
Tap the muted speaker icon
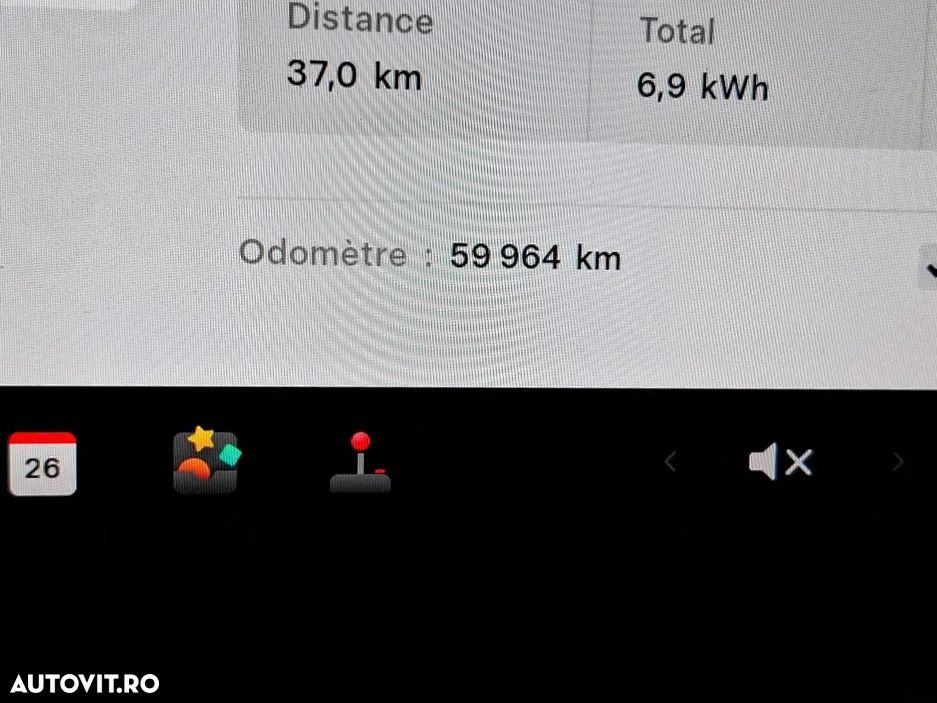(x=780, y=462)
